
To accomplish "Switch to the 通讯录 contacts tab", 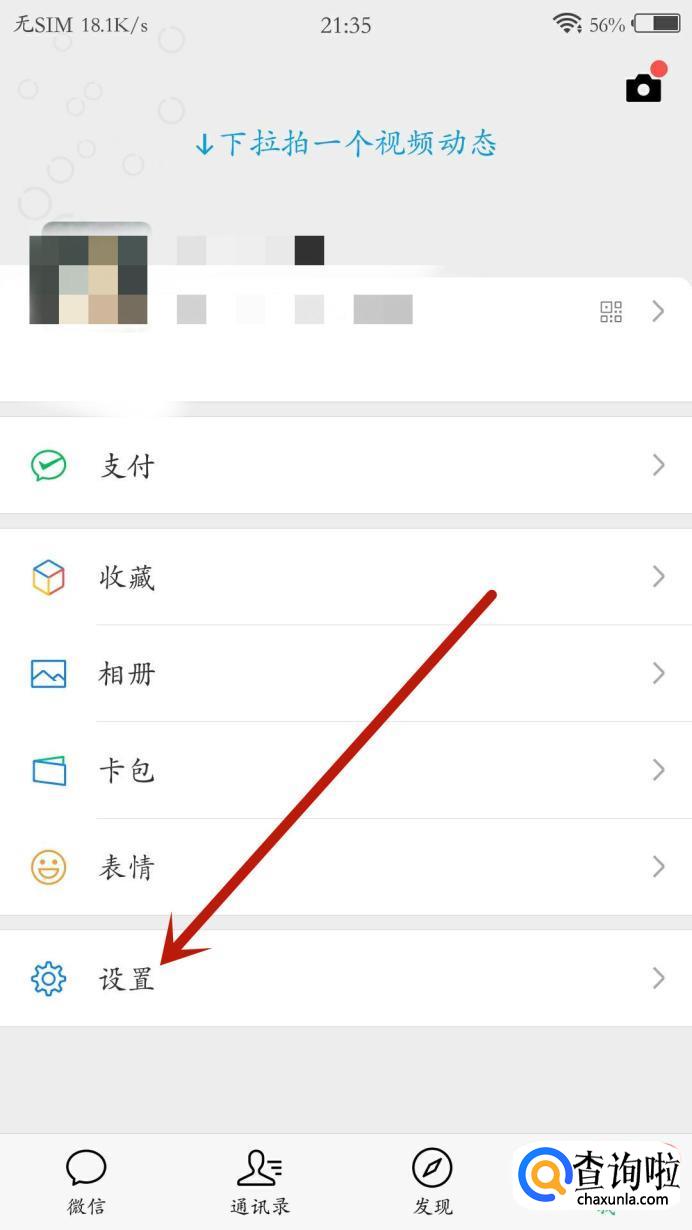I will click(259, 1181).
